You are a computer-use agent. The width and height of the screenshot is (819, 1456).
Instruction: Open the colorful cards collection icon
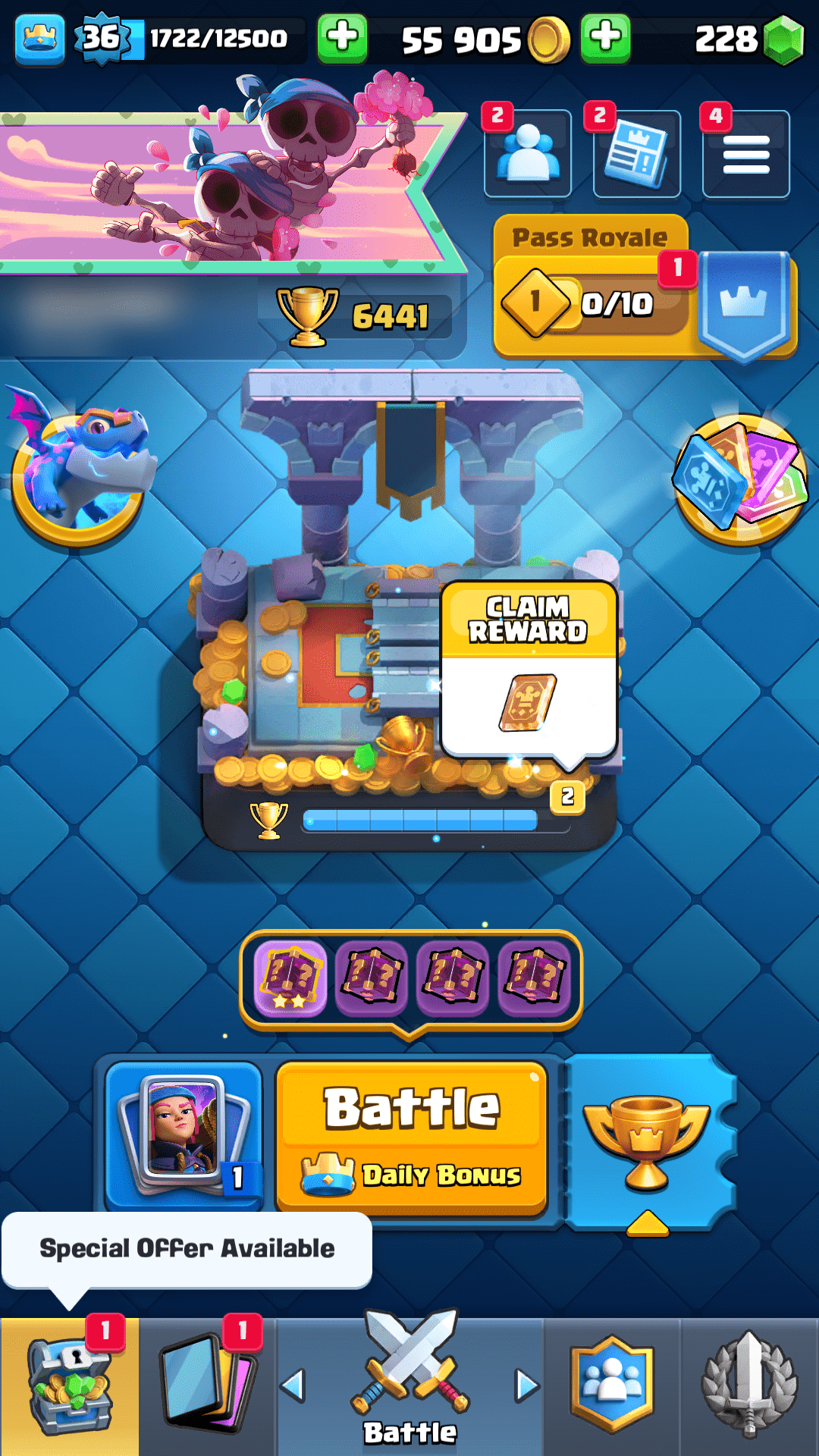(x=741, y=479)
